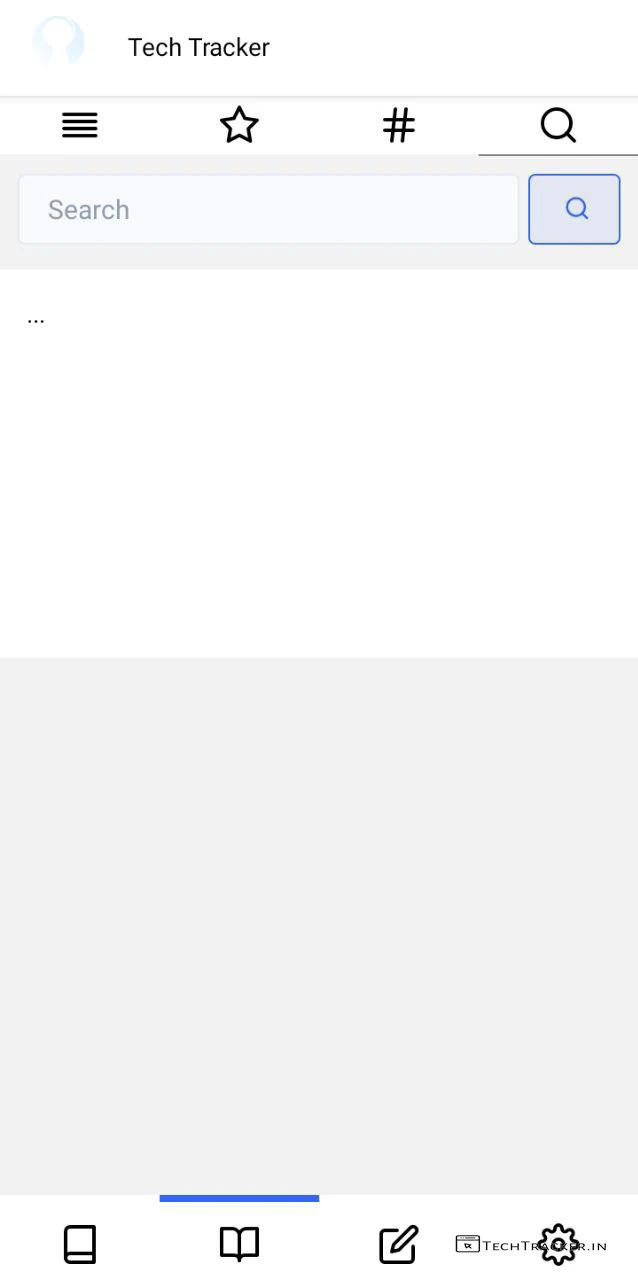
Task: Open settings via the gear icon
Action: [x=557, y=1244]
